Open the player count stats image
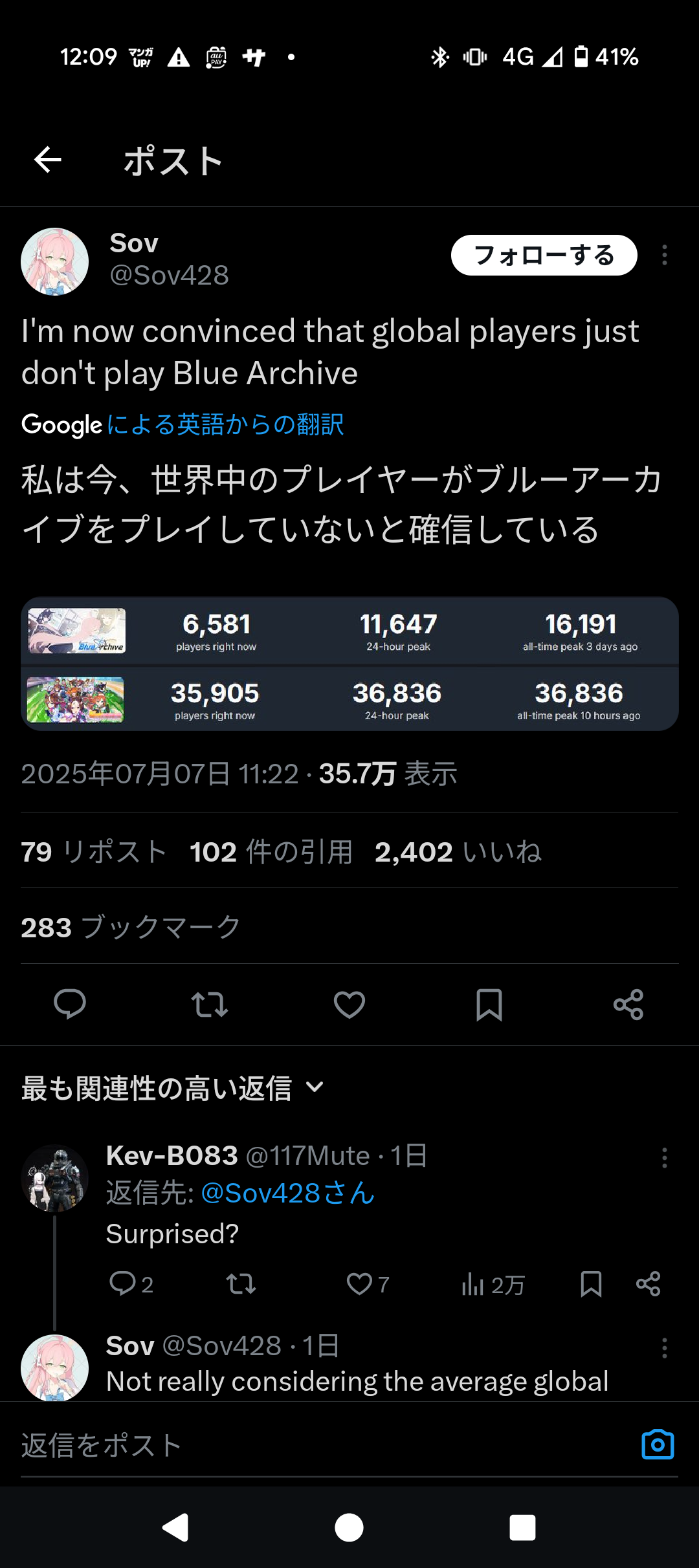Screen dimensions: 699x1568 click(349, 664)
